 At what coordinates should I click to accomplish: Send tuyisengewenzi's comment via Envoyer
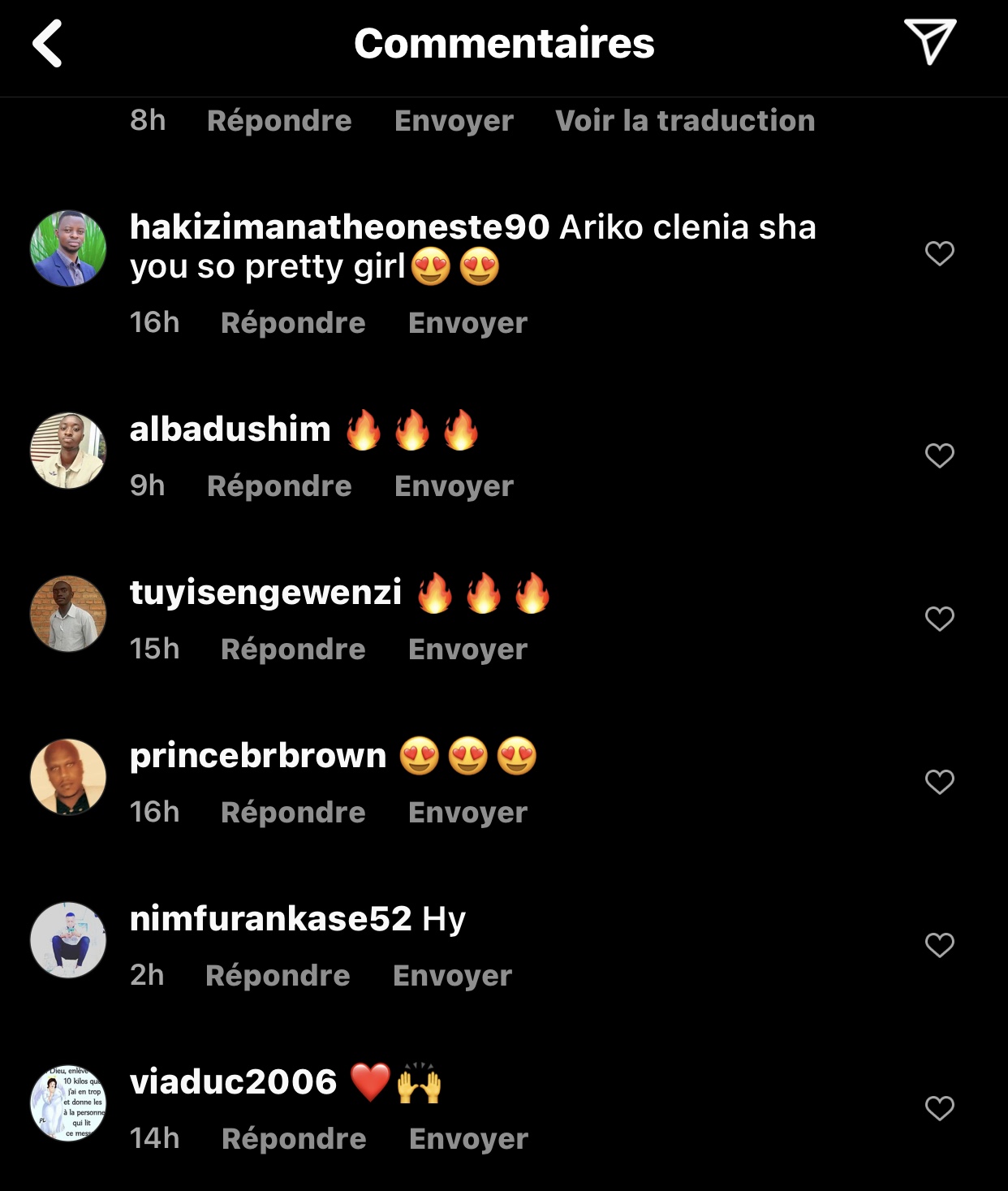(x=467, y=649)
